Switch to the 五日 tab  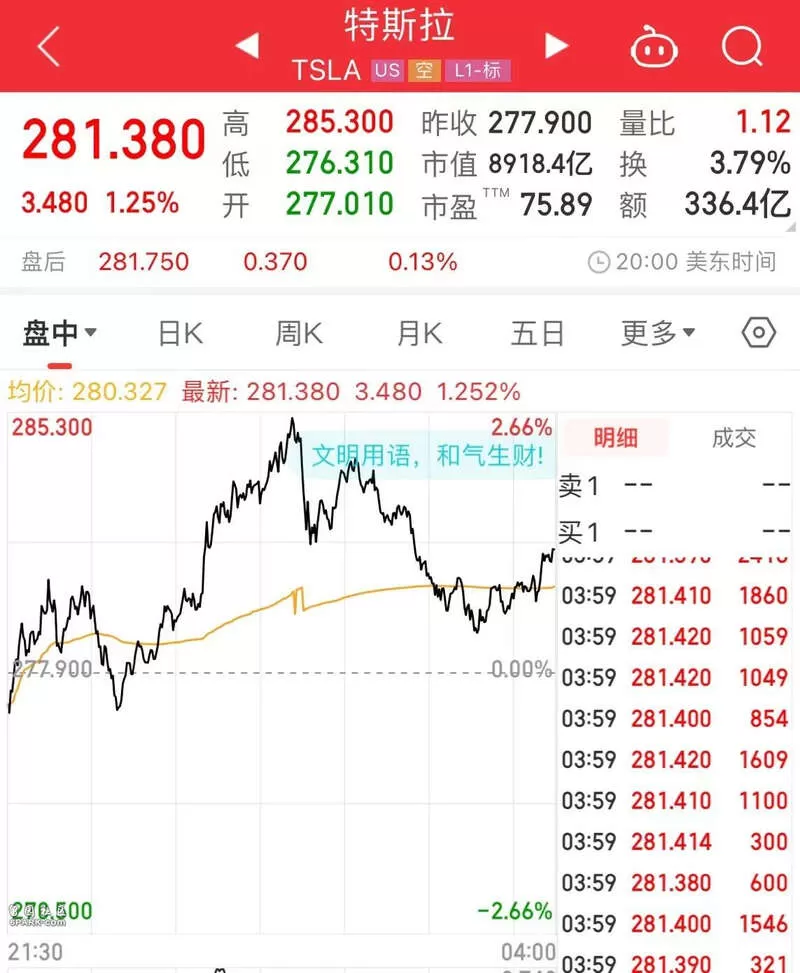pos(537,333)
